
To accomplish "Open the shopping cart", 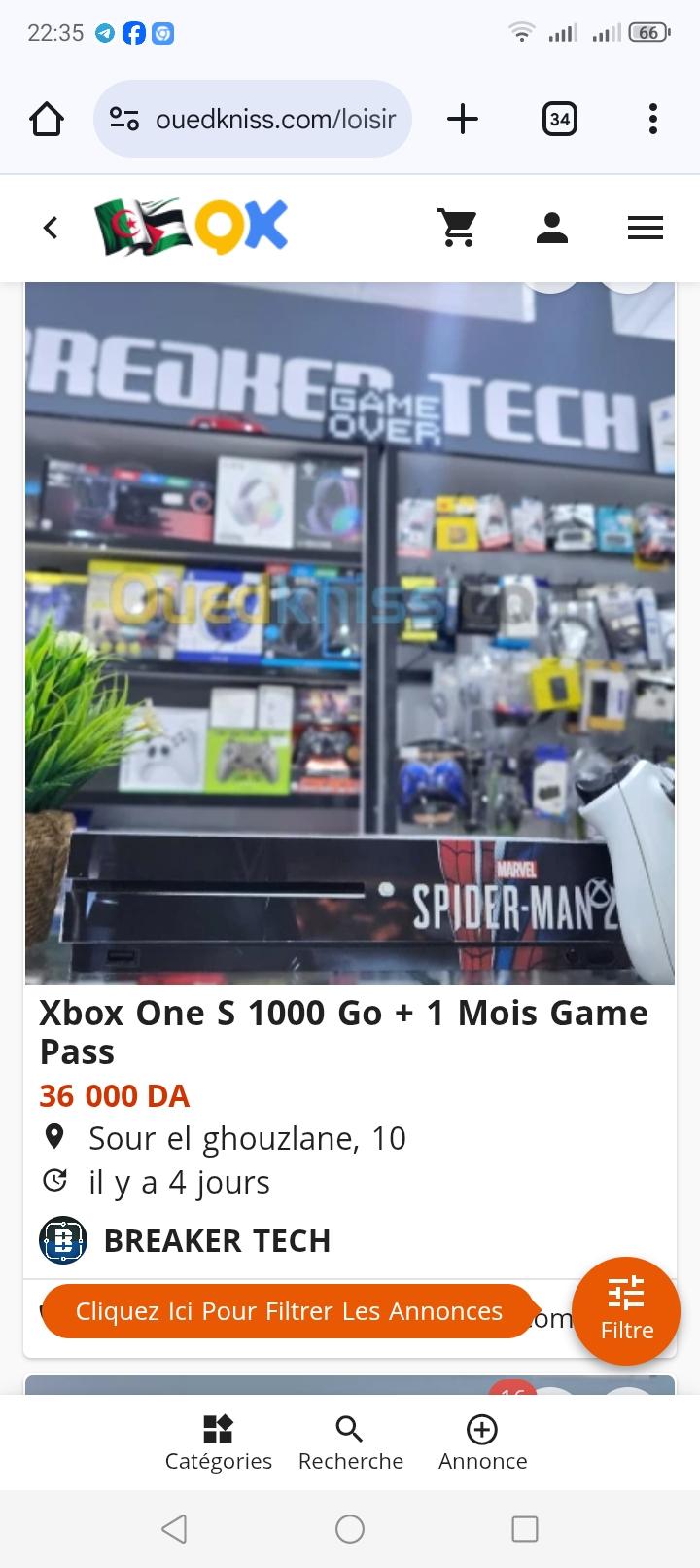I will click(x=457, y=228).
